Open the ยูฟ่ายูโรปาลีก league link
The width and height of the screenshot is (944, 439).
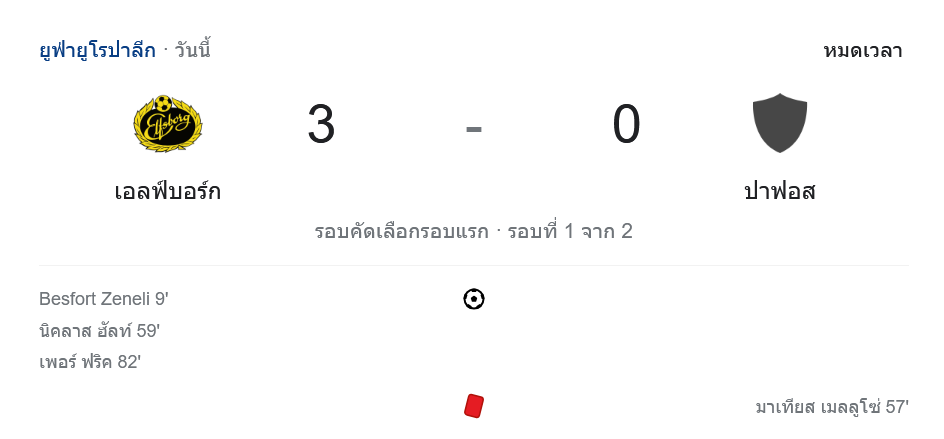(x=97, y=50)
